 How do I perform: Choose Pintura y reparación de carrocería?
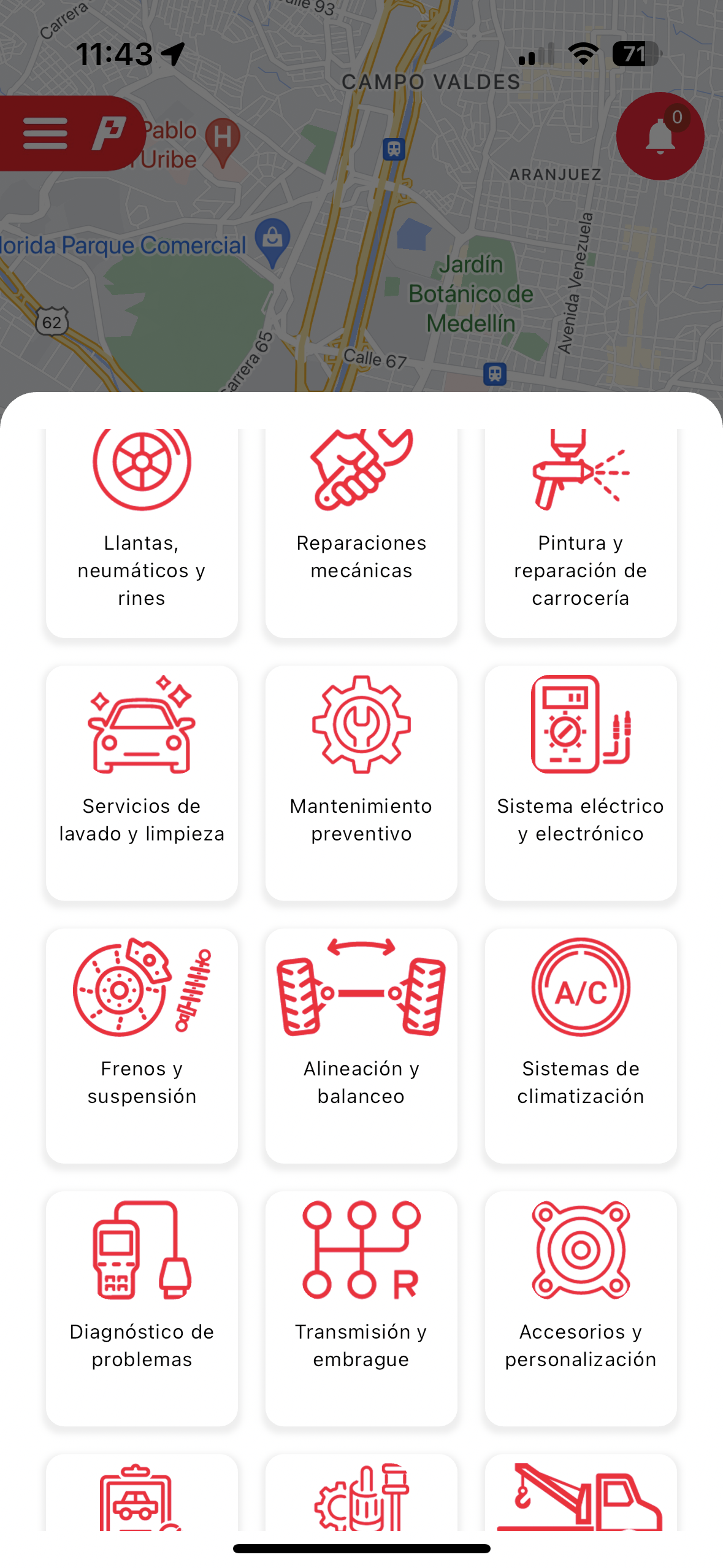580,532
